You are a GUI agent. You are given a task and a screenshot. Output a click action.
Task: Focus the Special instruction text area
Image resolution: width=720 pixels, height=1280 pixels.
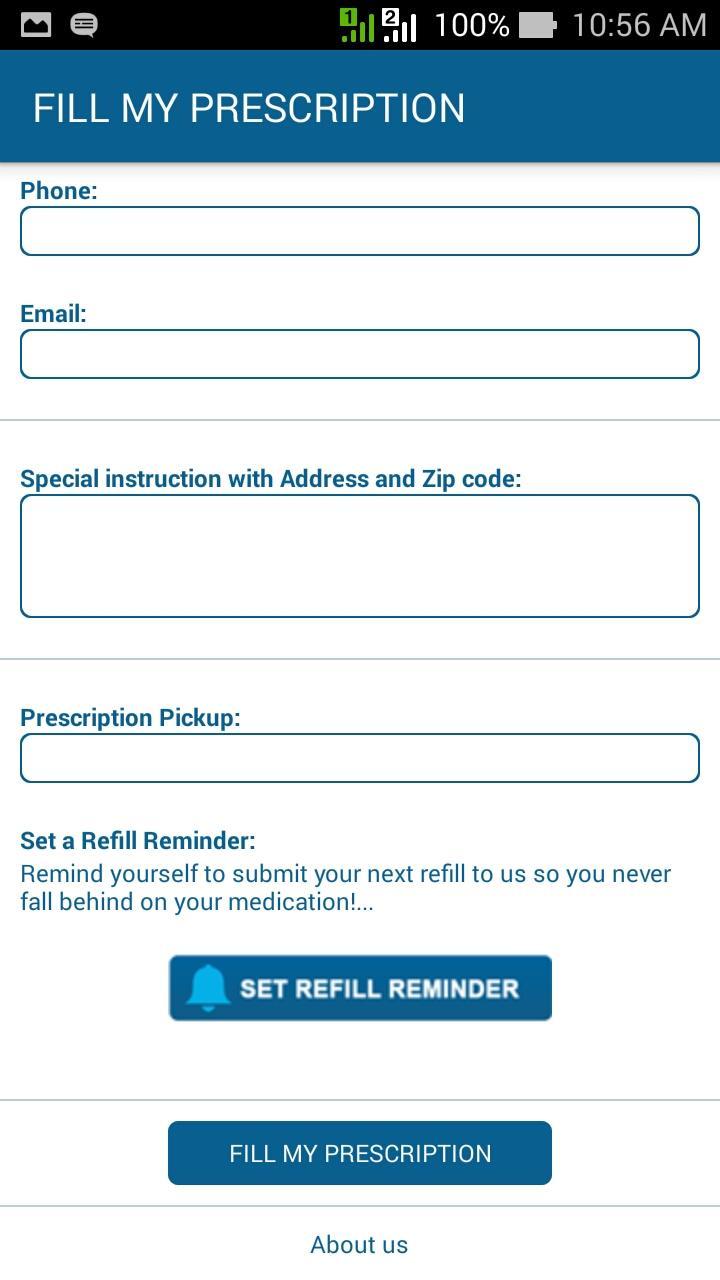(x=360, y=556)
